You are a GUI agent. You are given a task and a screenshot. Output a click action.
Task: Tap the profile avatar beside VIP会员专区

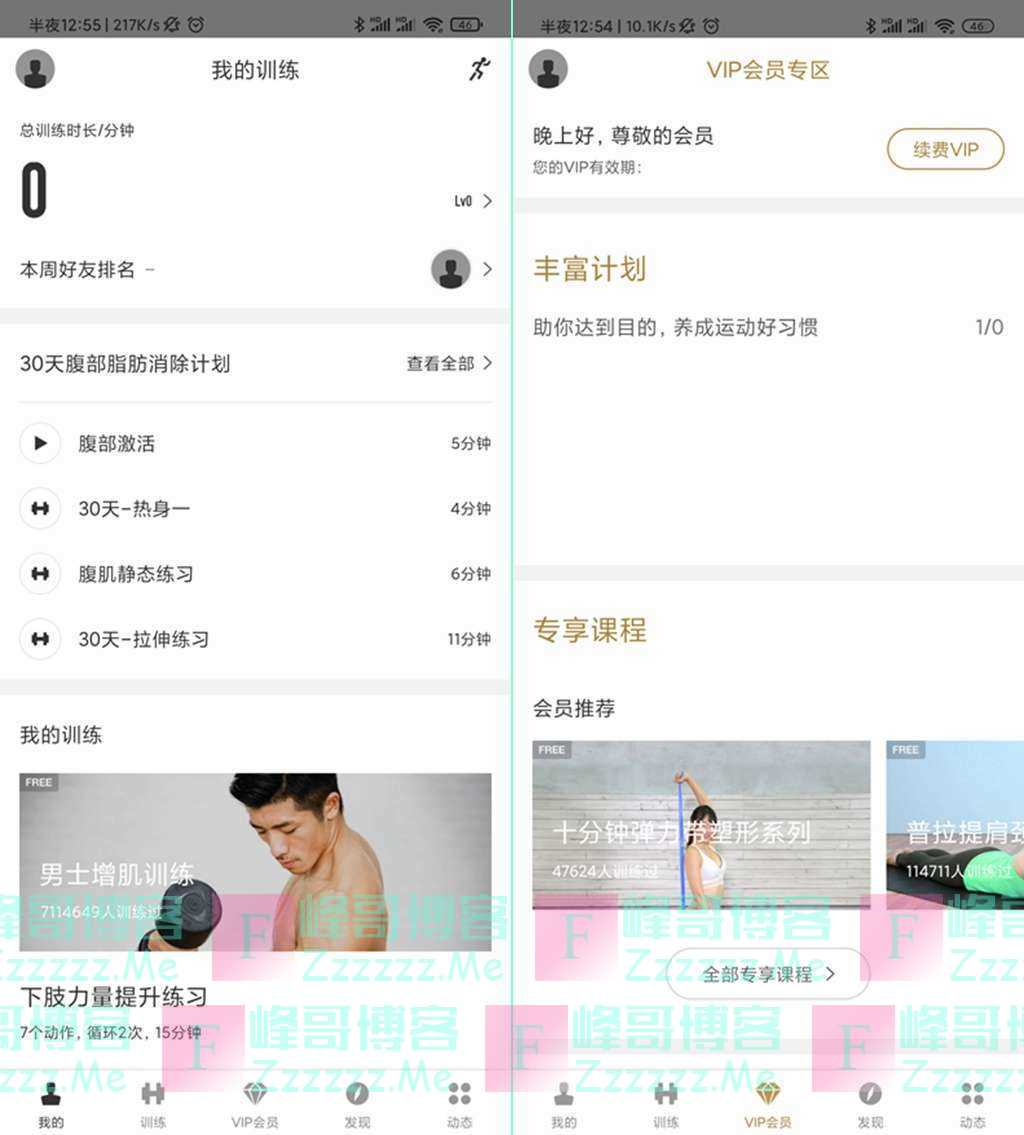[548, 69]
